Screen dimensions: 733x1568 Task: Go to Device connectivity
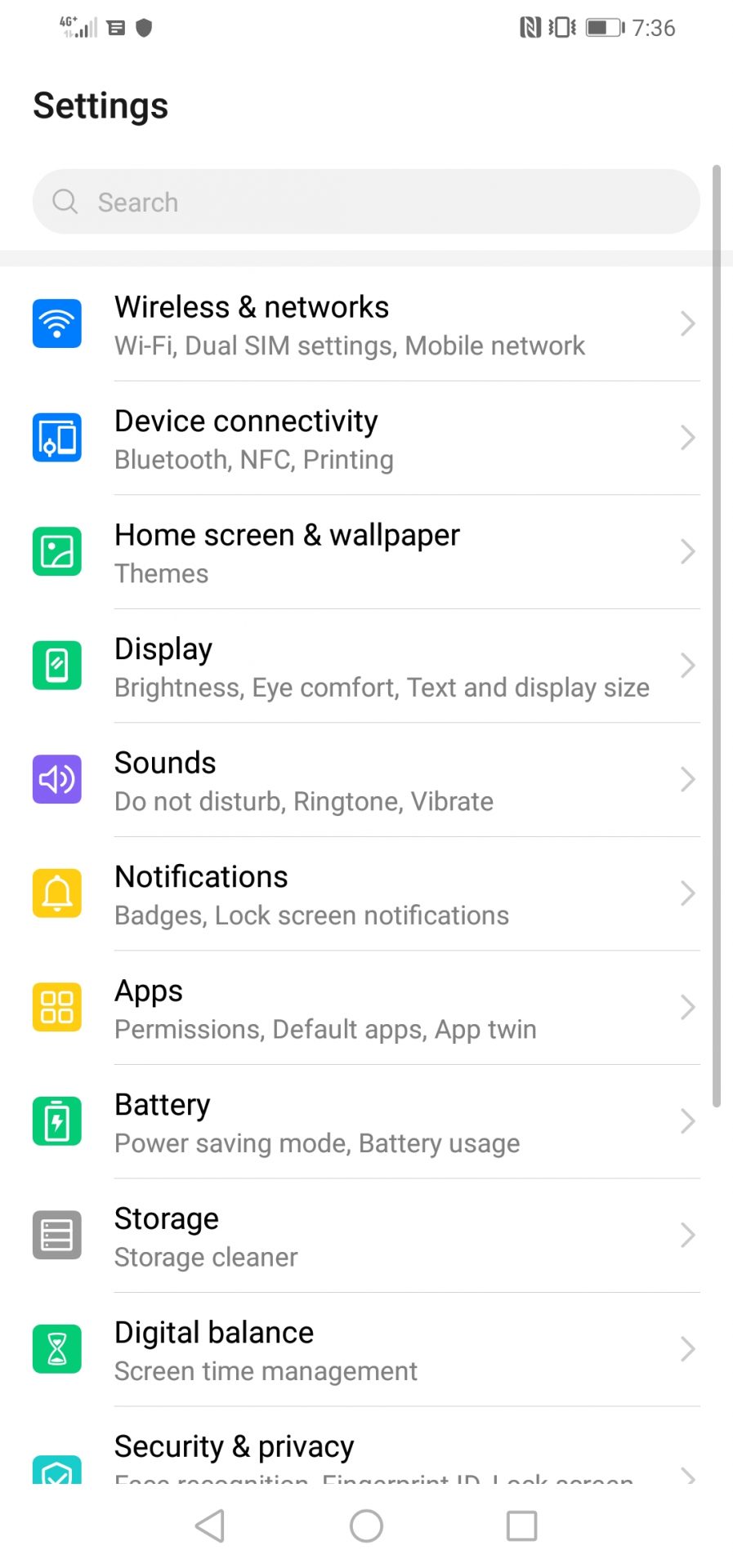coord(366,439)
